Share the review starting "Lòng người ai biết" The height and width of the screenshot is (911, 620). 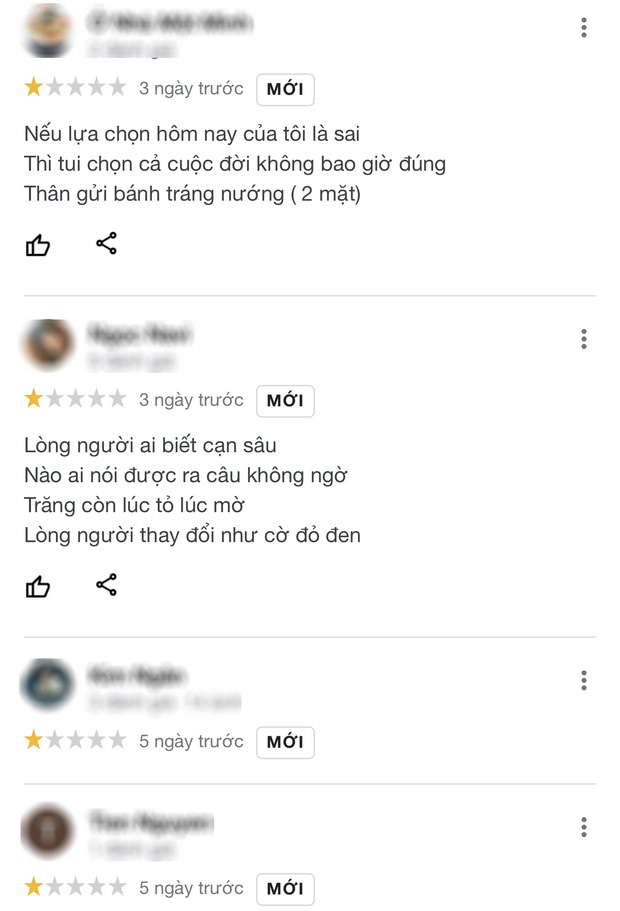107,585
